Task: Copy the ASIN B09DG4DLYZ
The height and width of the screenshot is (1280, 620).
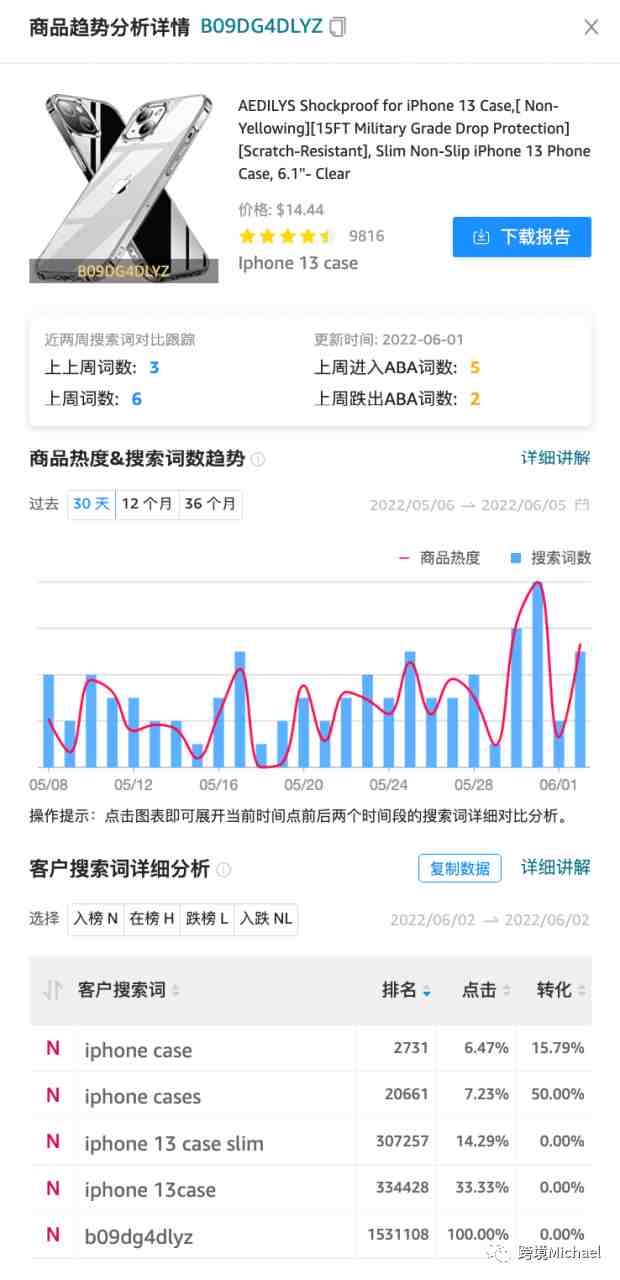Action: click(x=338, y=27)
